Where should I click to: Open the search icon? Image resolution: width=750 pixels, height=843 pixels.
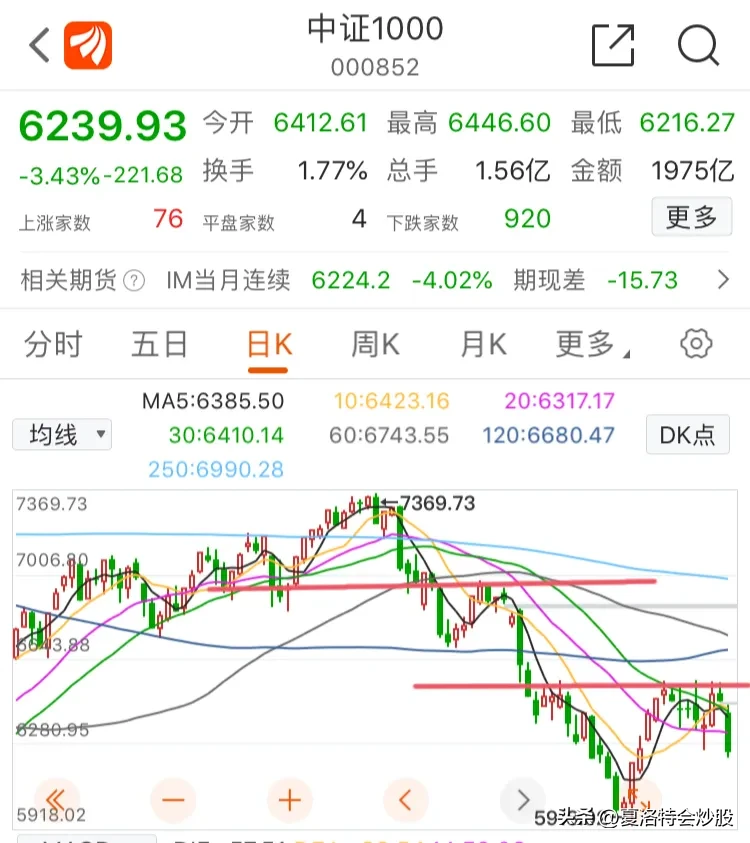[698, 45]
